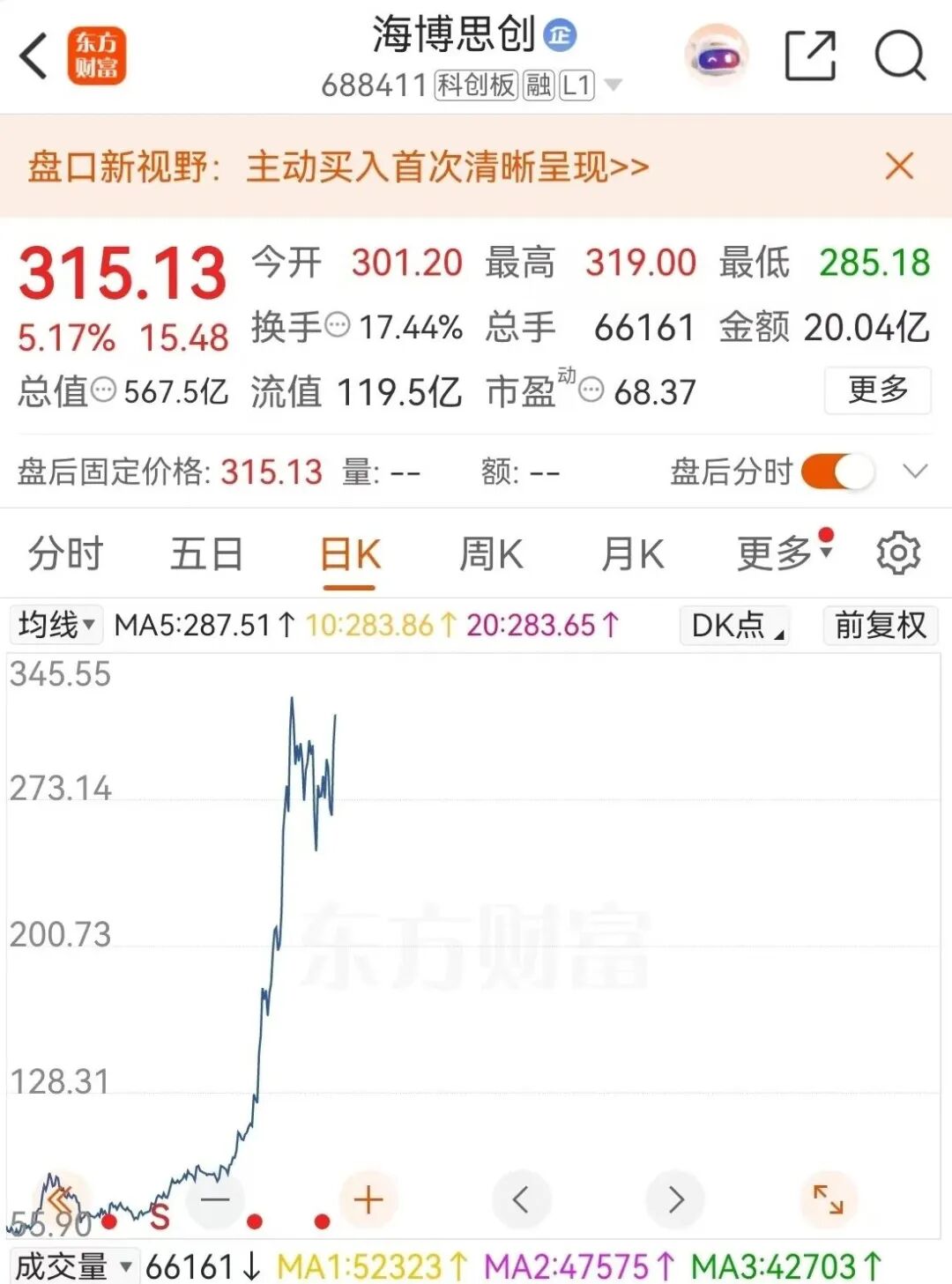The width and height of the screenshot is (952, 1284).
Task: Change the 前复权 adjustment setting
Action: tap(880, 626)
